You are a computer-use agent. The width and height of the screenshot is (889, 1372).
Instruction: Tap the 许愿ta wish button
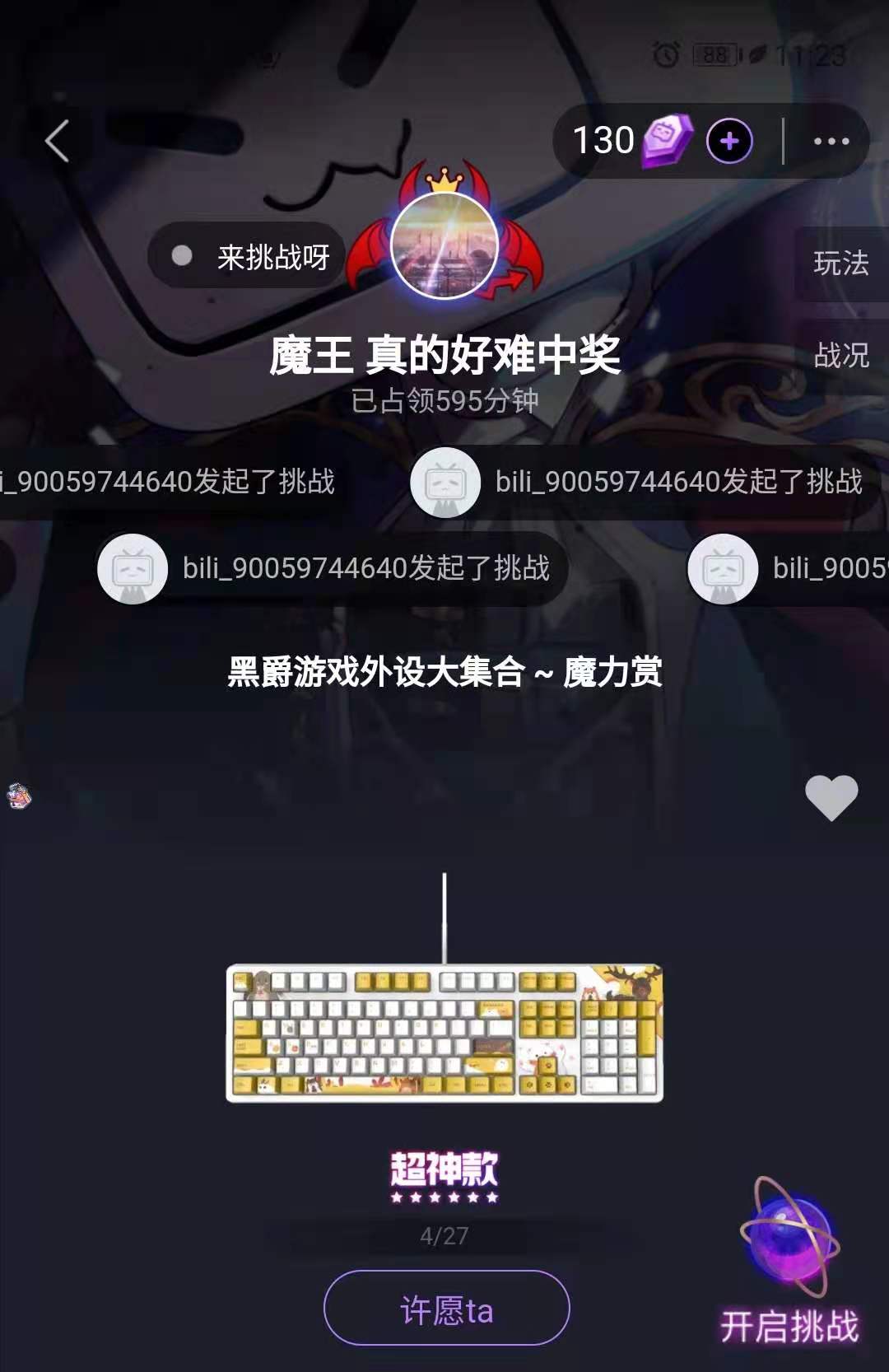point(446,1309)
